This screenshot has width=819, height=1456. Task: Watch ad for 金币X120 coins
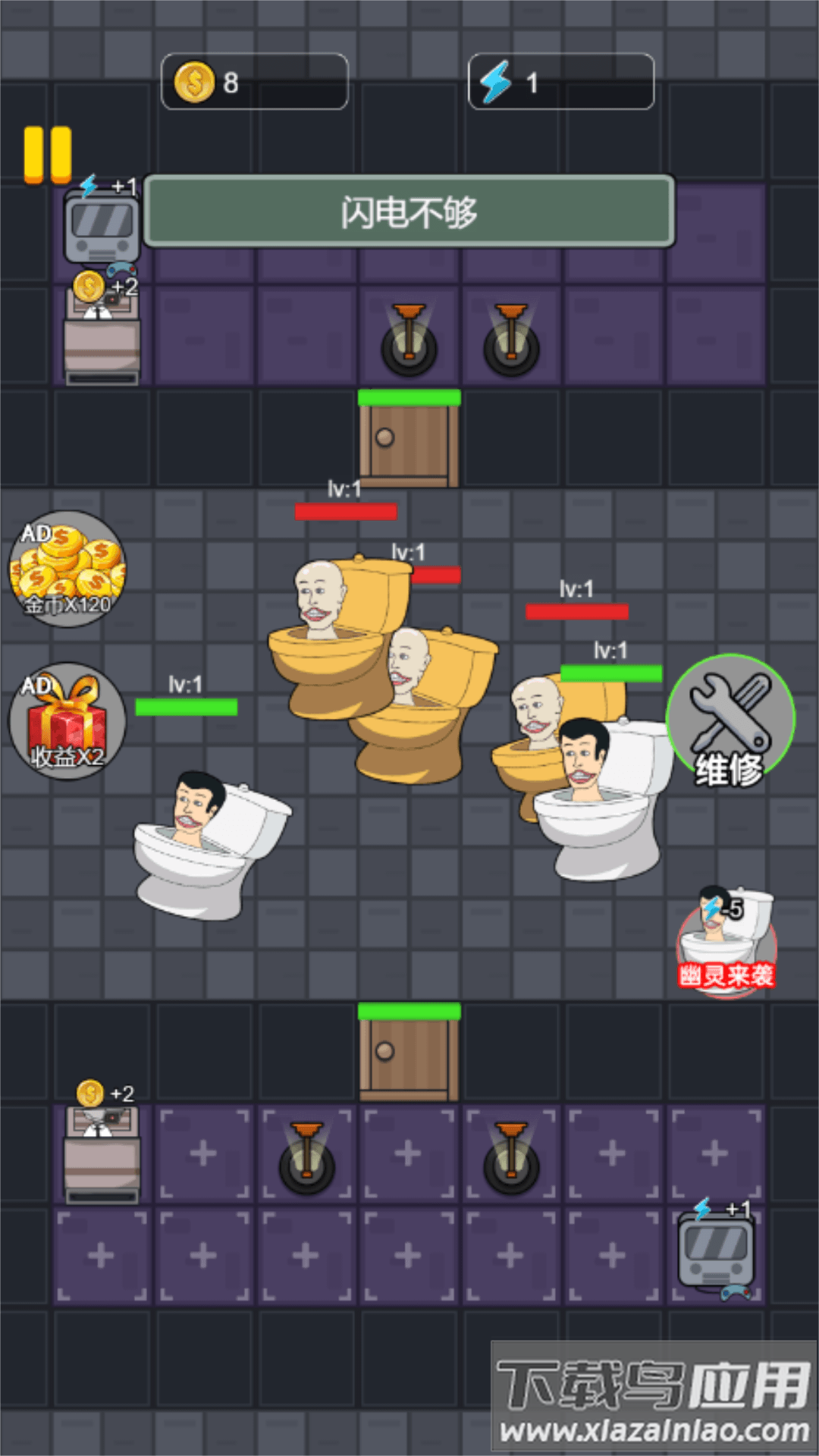point(67,569)
